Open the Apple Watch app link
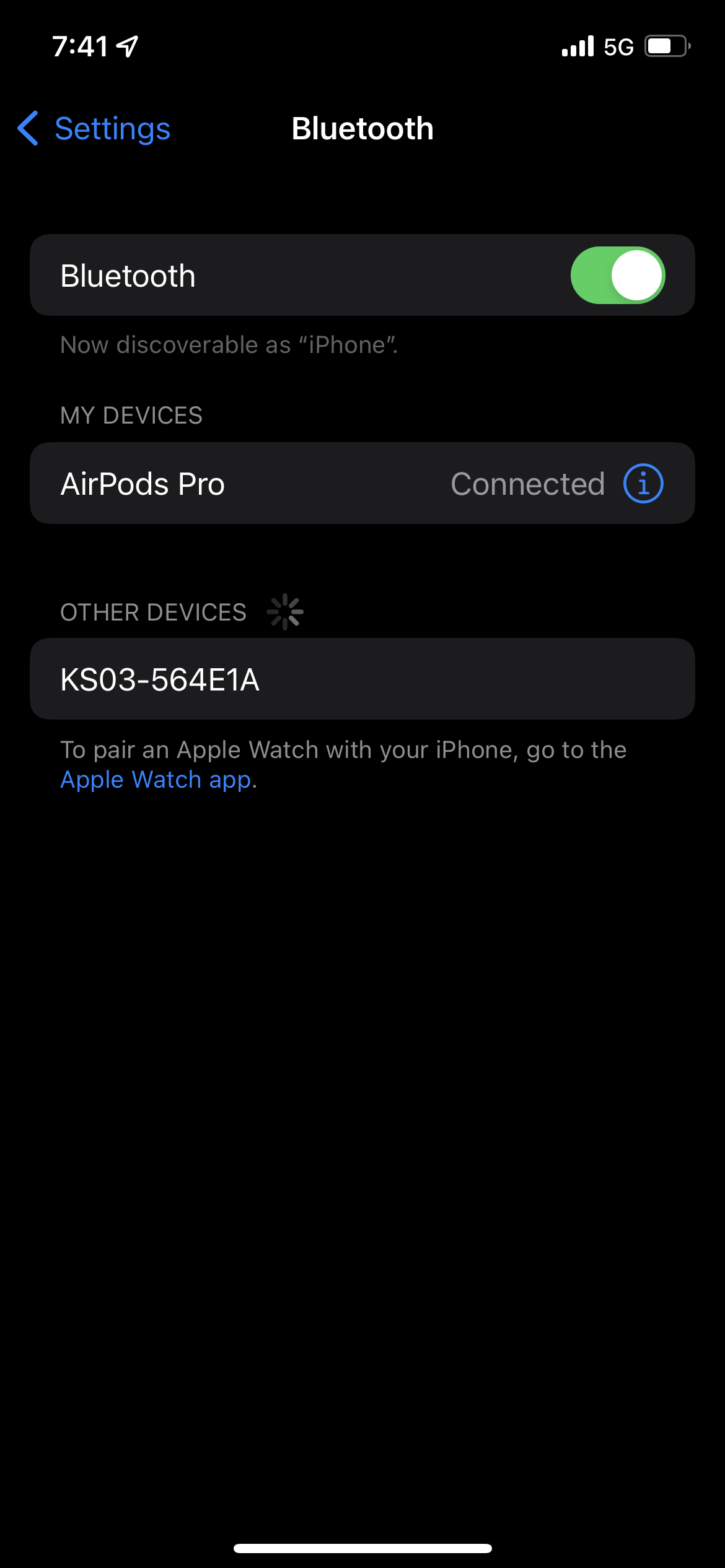725x1568 pixels. 156,780
